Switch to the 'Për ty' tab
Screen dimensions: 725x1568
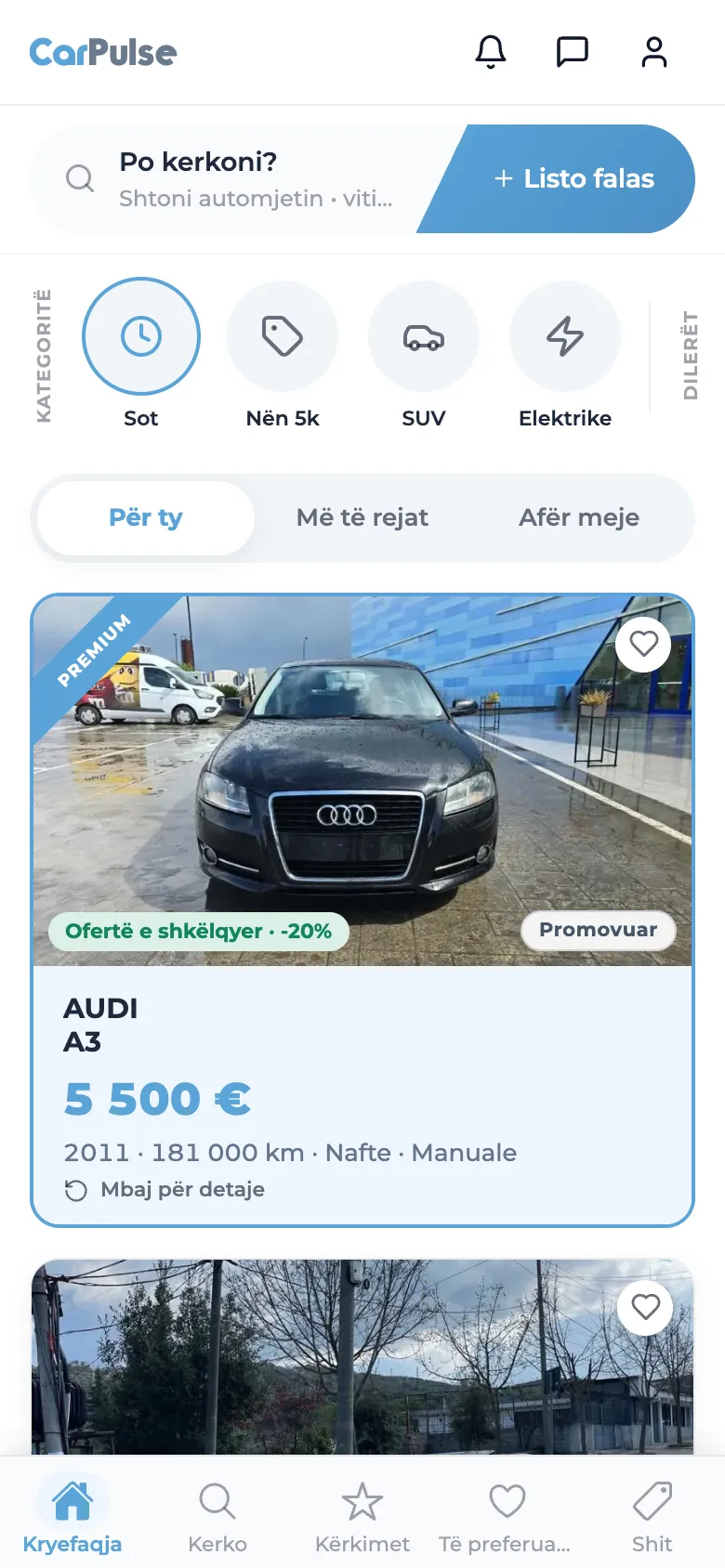[x=146, y=517]
